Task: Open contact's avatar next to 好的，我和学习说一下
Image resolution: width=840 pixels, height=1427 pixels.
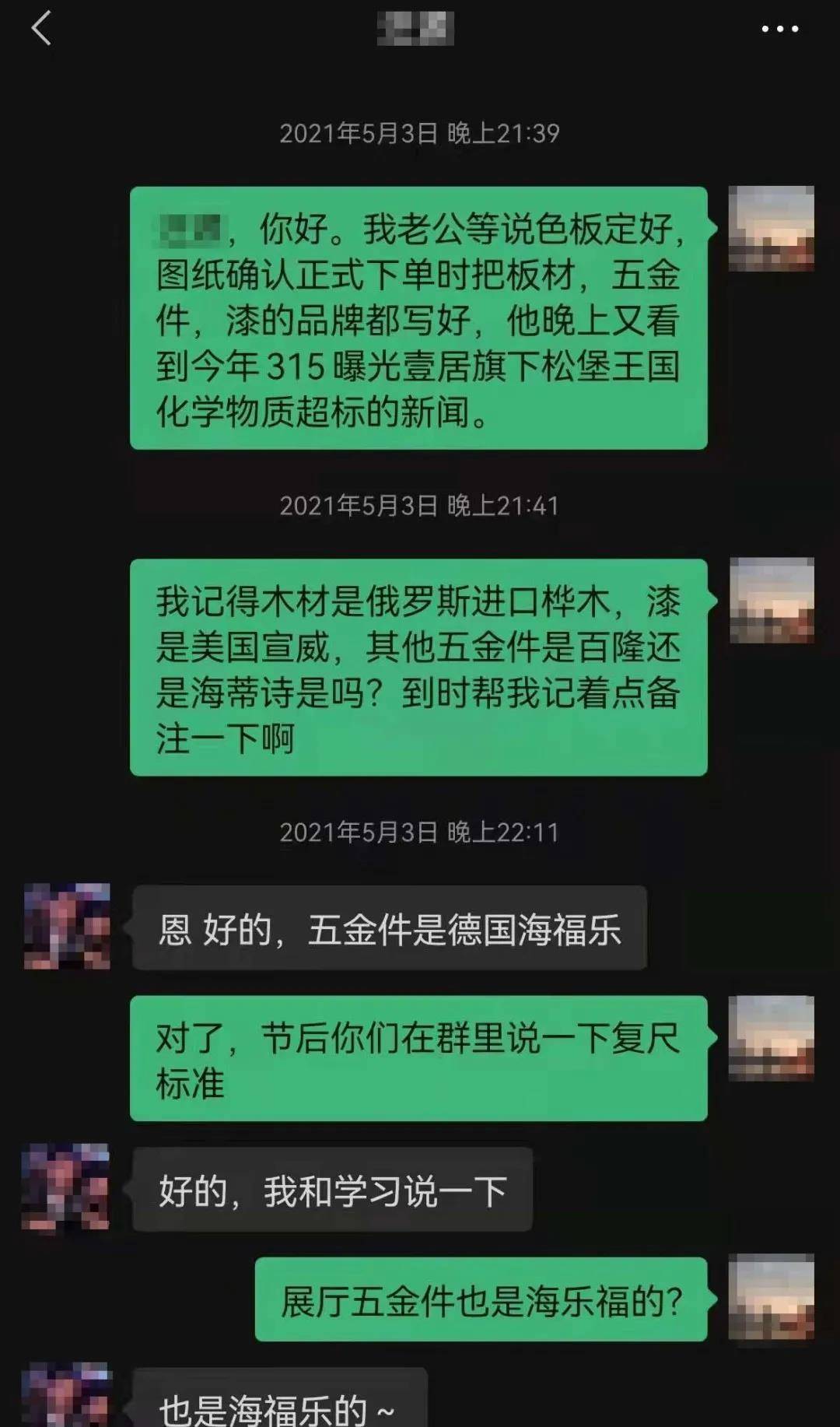Action: [x=67, y=1187]
